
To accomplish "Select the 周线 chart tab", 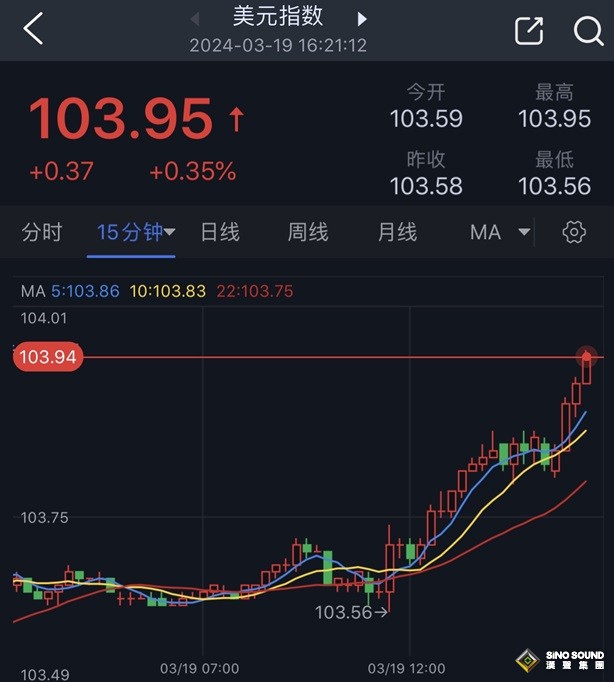I will (x=308, y=232).
